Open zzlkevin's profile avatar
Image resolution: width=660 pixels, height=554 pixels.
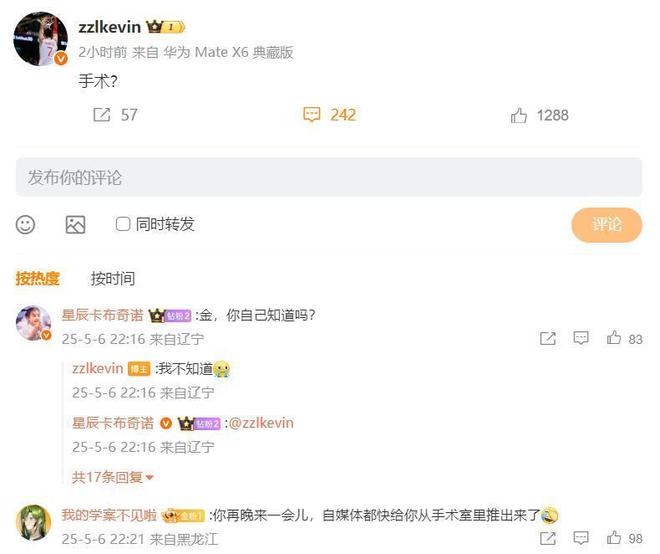pyautogui.click(x=40, y=40)
